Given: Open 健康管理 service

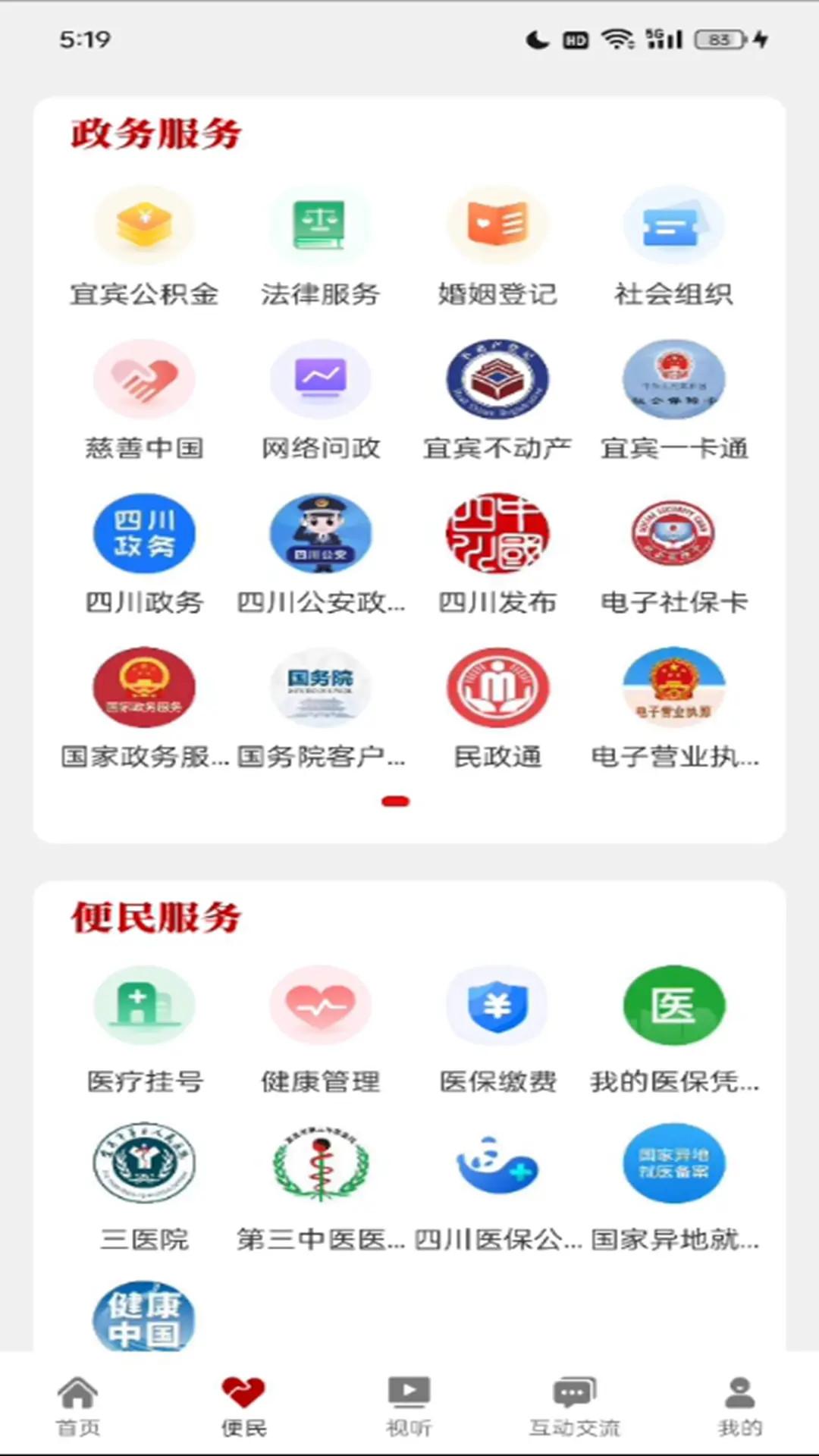Looking at the screenshot, I should coord(320,1006).
